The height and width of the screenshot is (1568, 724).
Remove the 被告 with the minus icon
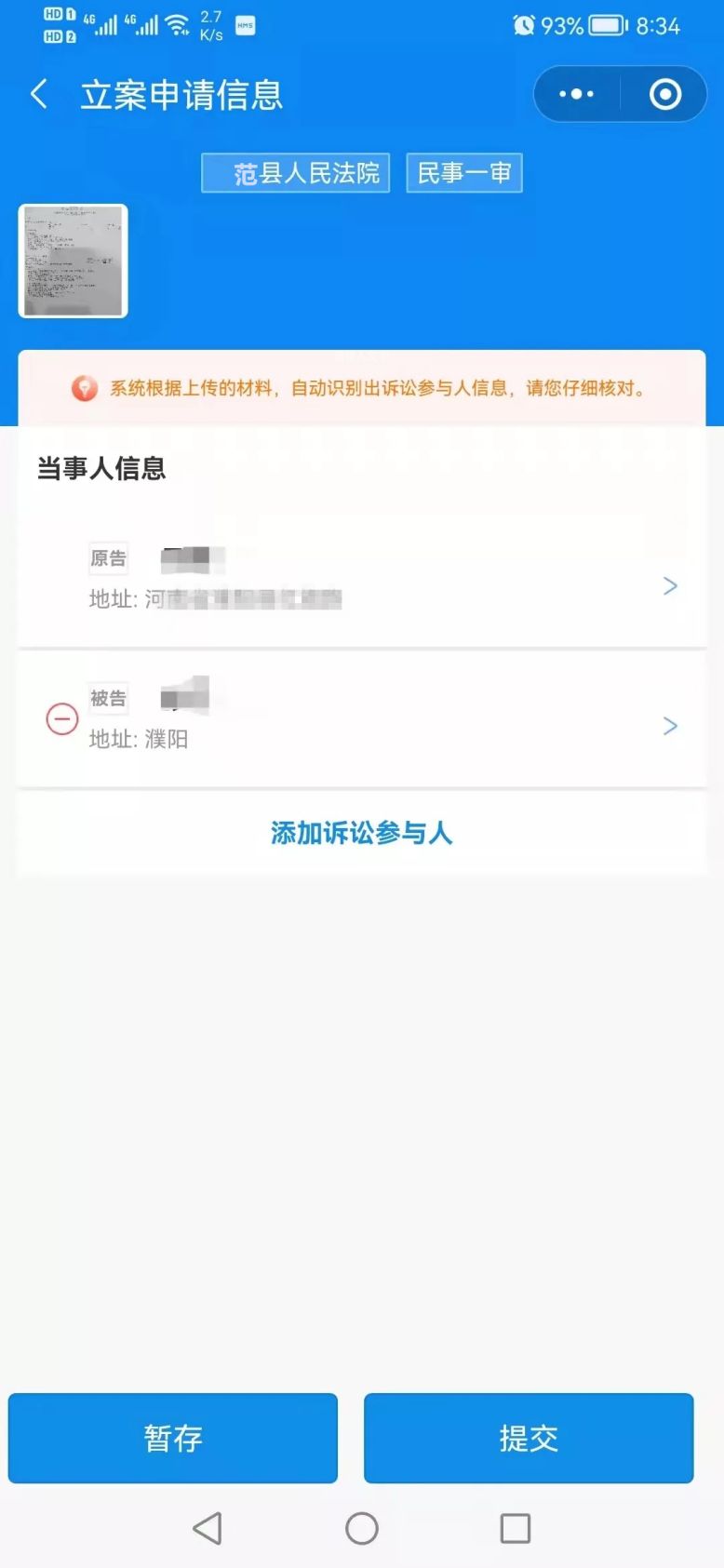(62, 718)
